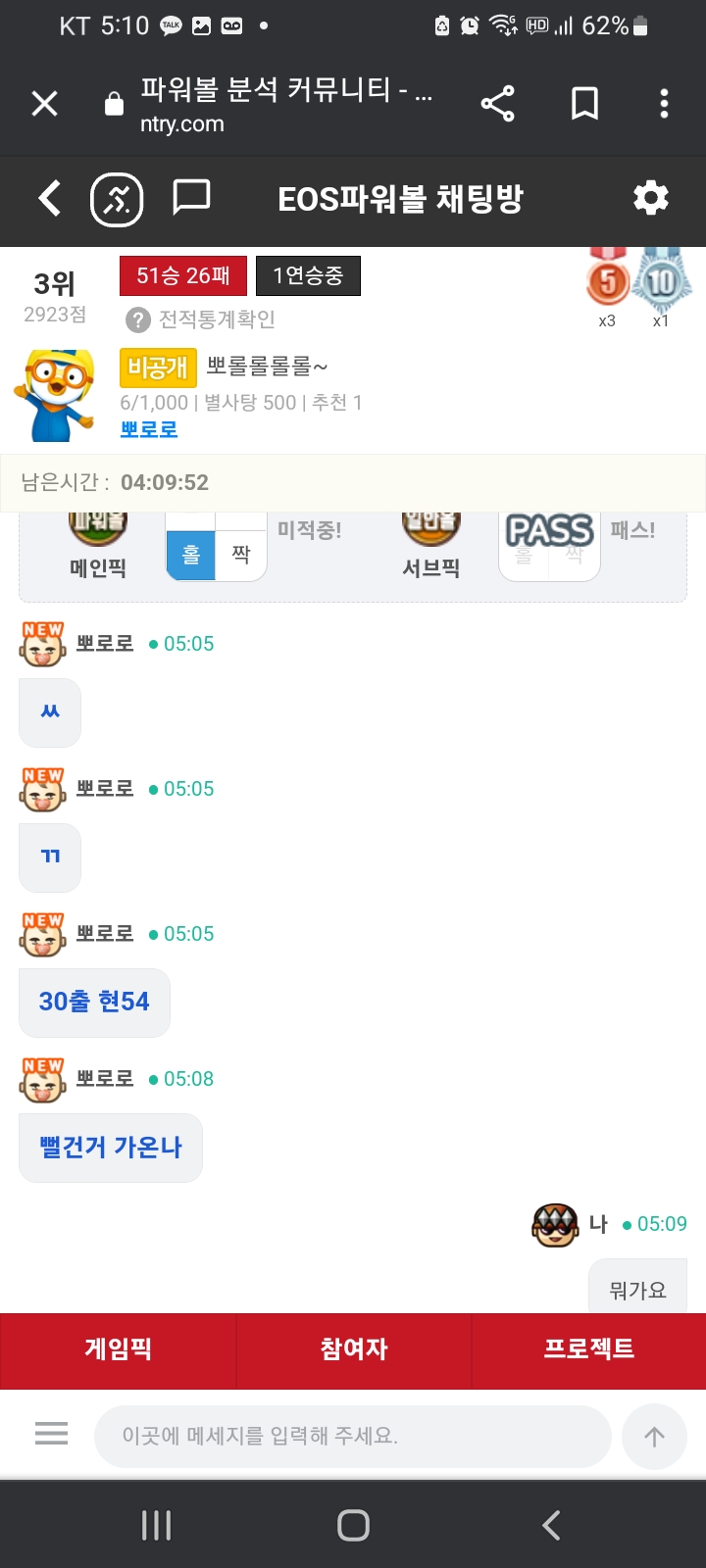The width and height of the screenshot is (706, 1568).
Task: Switch to the 프로젝트 tab
Action: point(588,1349)
